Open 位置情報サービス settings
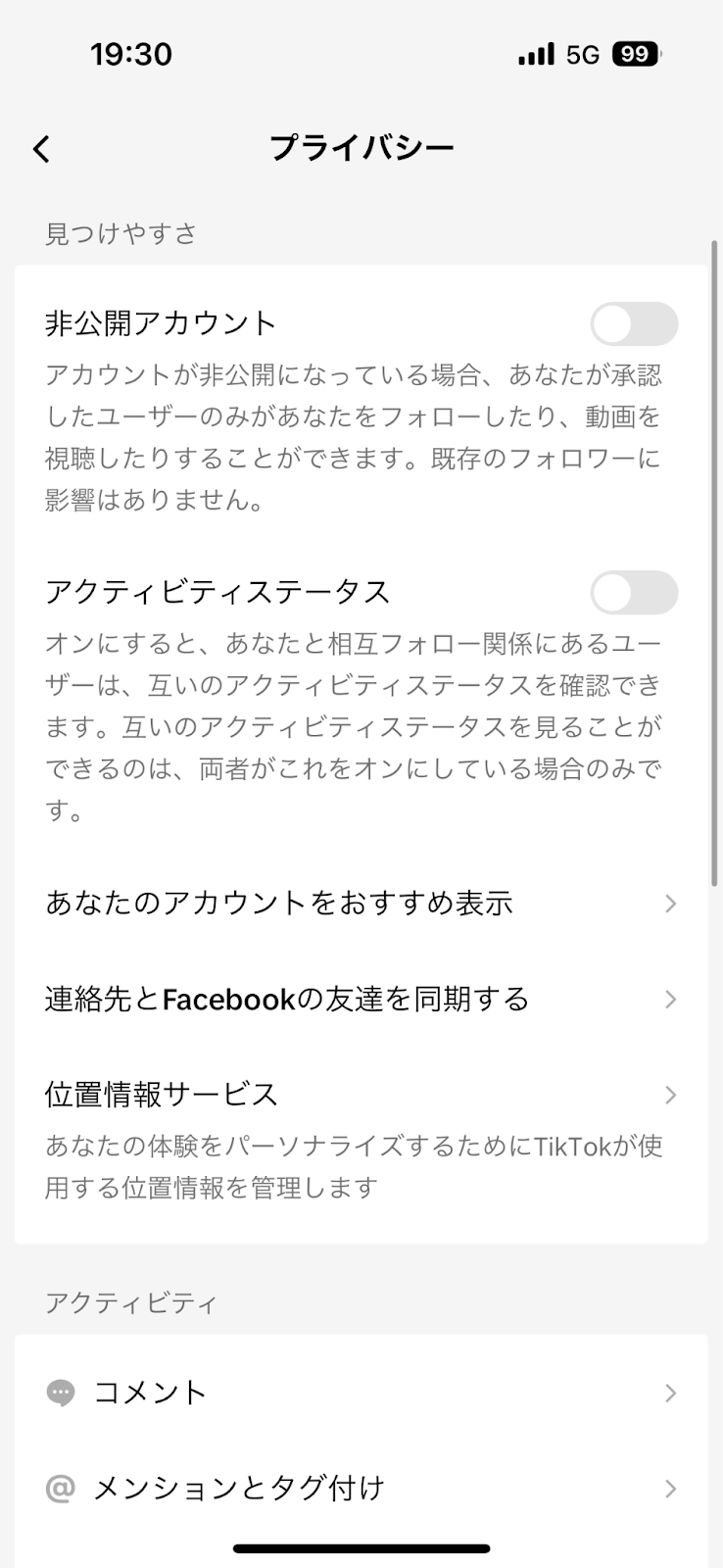The height and width of the screenshot is (1568, 723). point(361,1095)
